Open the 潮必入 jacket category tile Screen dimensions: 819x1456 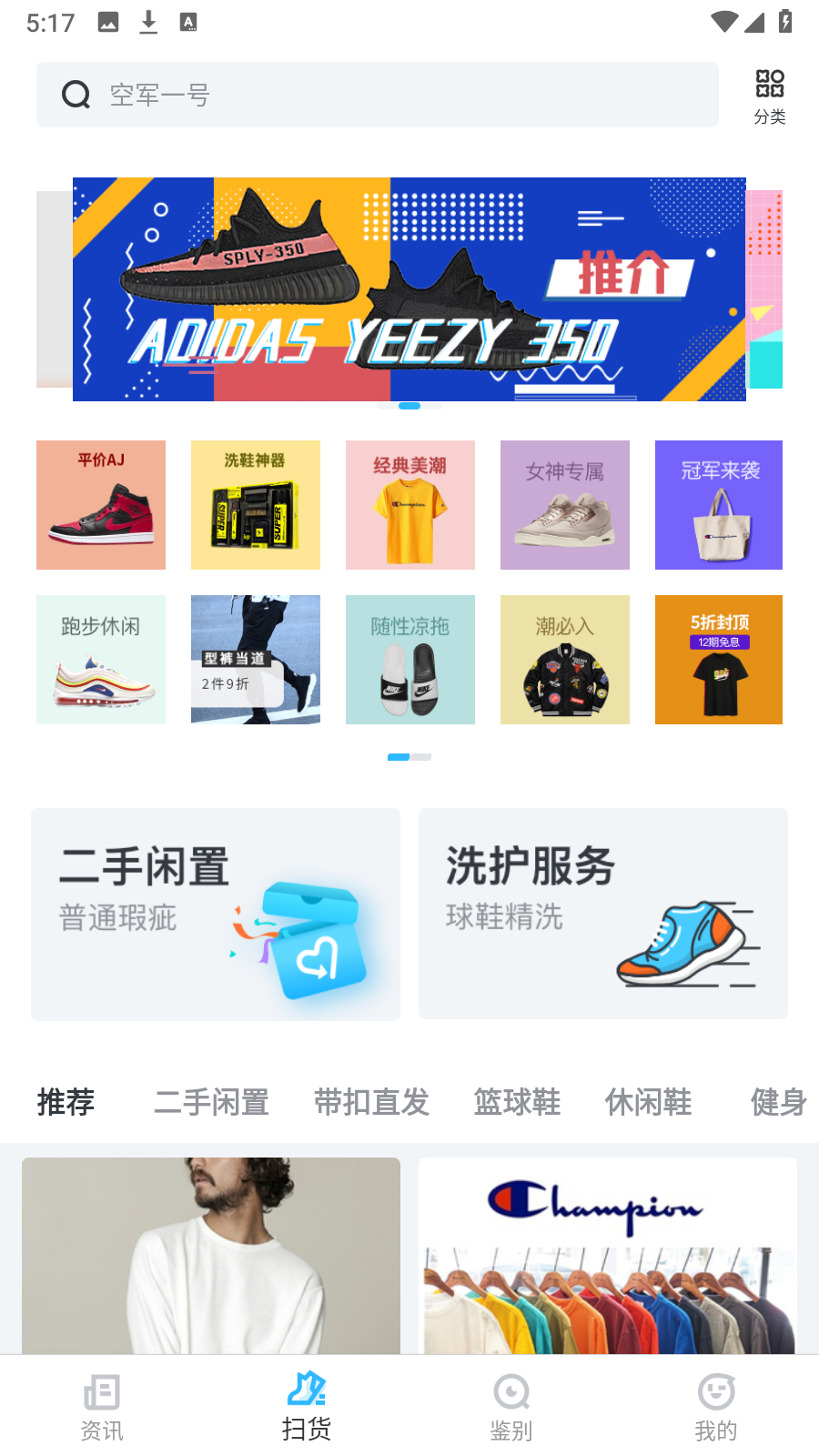click(564, 660)
